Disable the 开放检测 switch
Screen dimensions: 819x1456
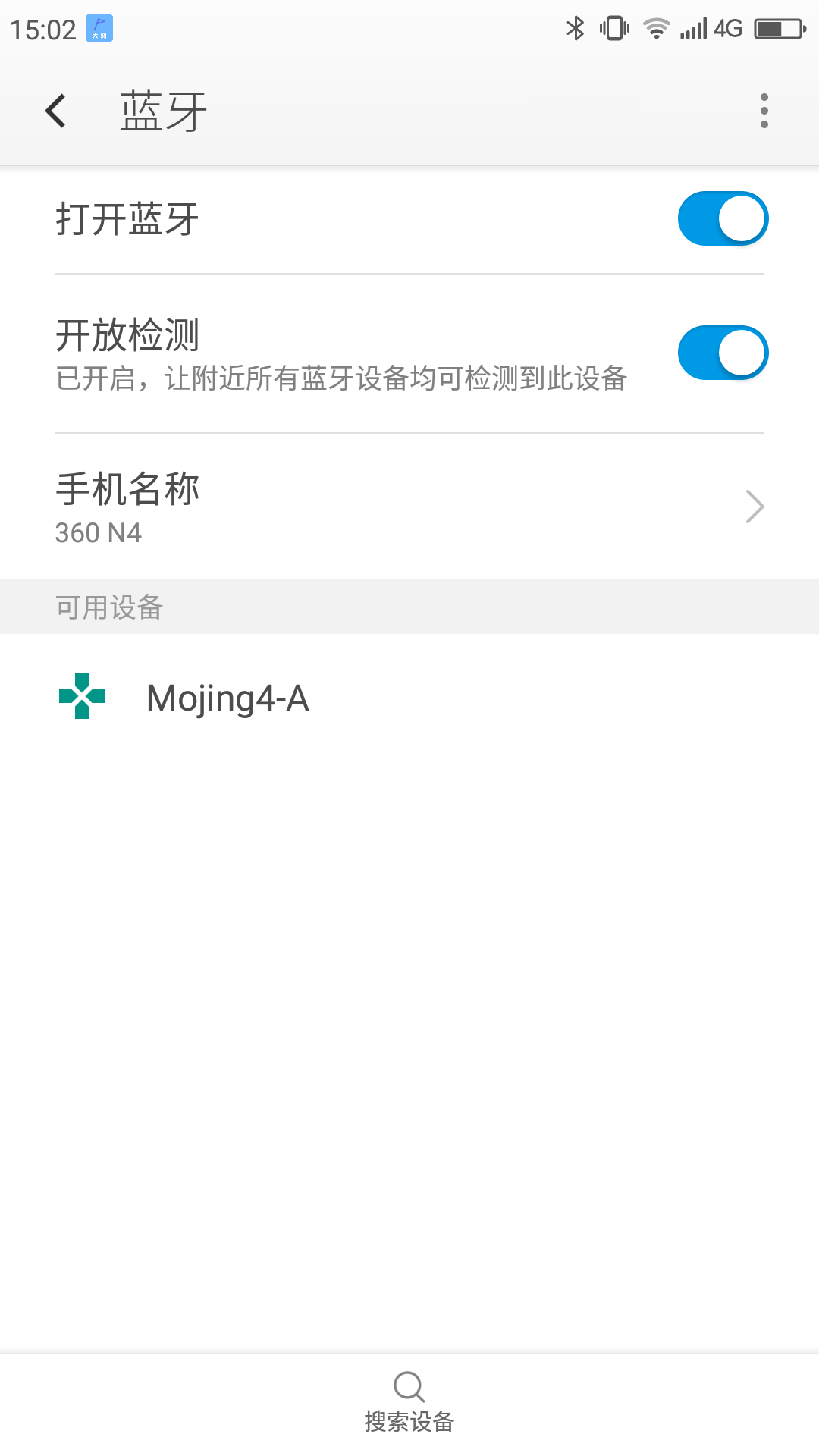tap(722, 353)
